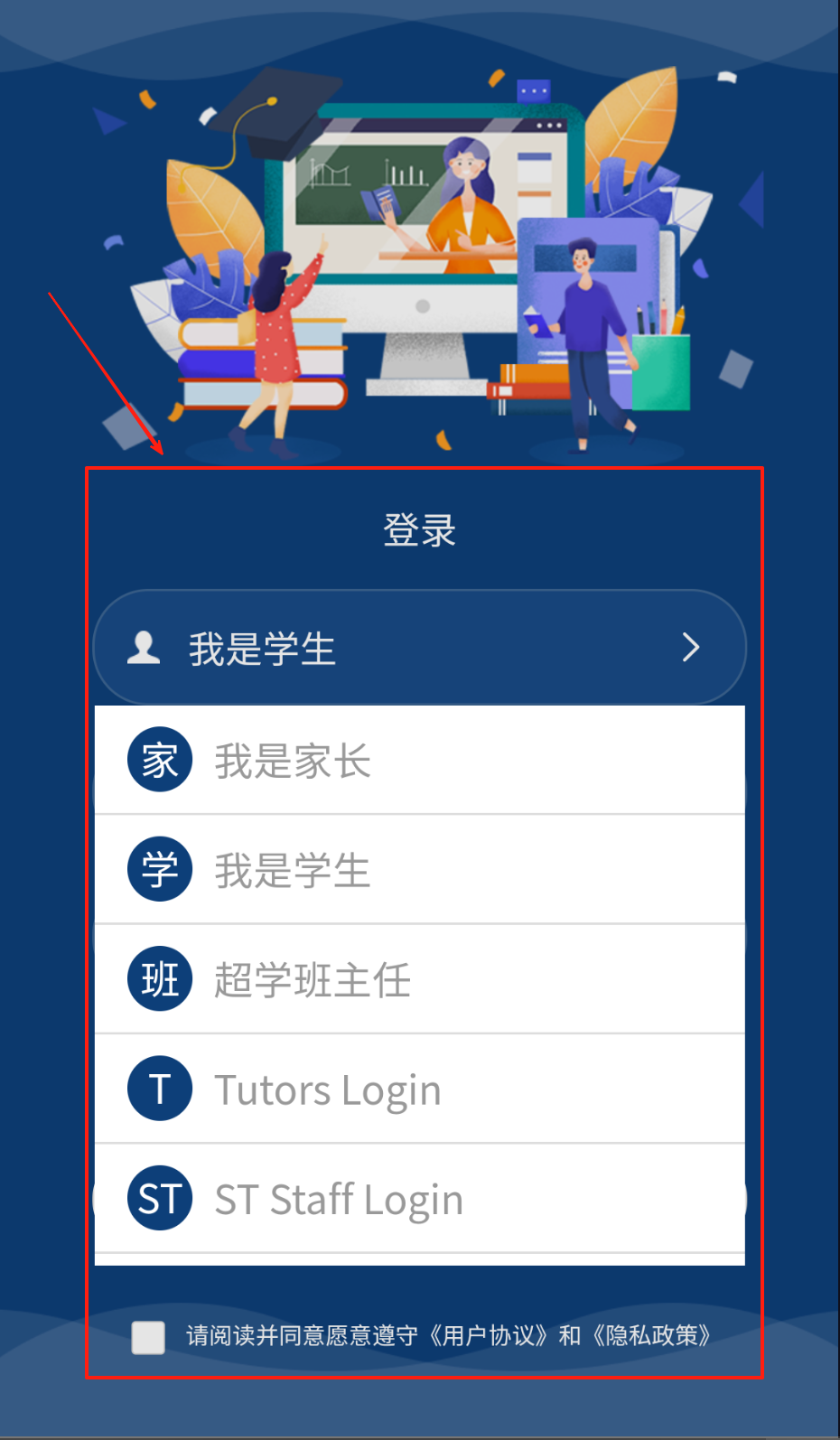Tick the agreement checkbox

tap(148, 1337)
